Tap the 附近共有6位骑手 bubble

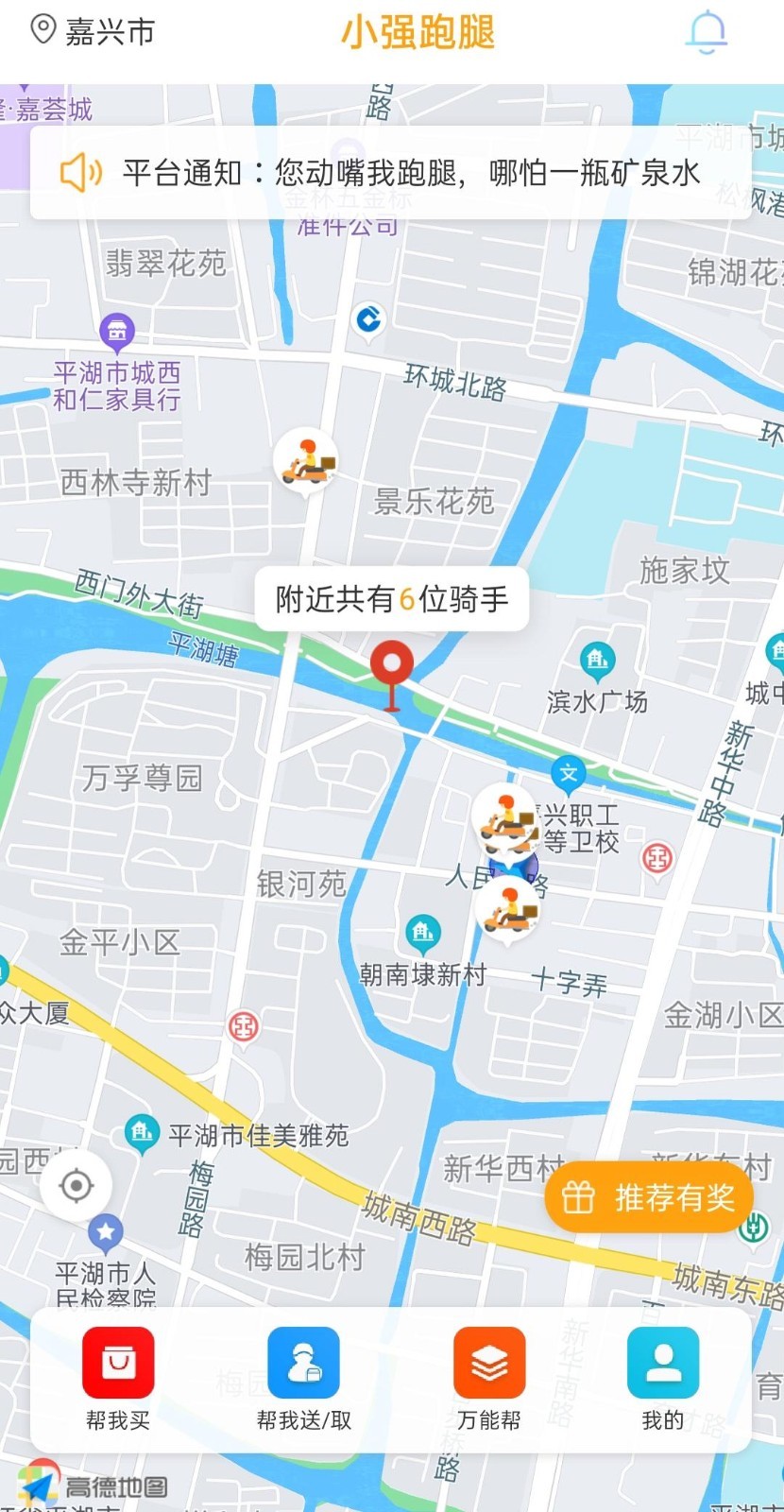pyautogui.click(x=391, y=598)
